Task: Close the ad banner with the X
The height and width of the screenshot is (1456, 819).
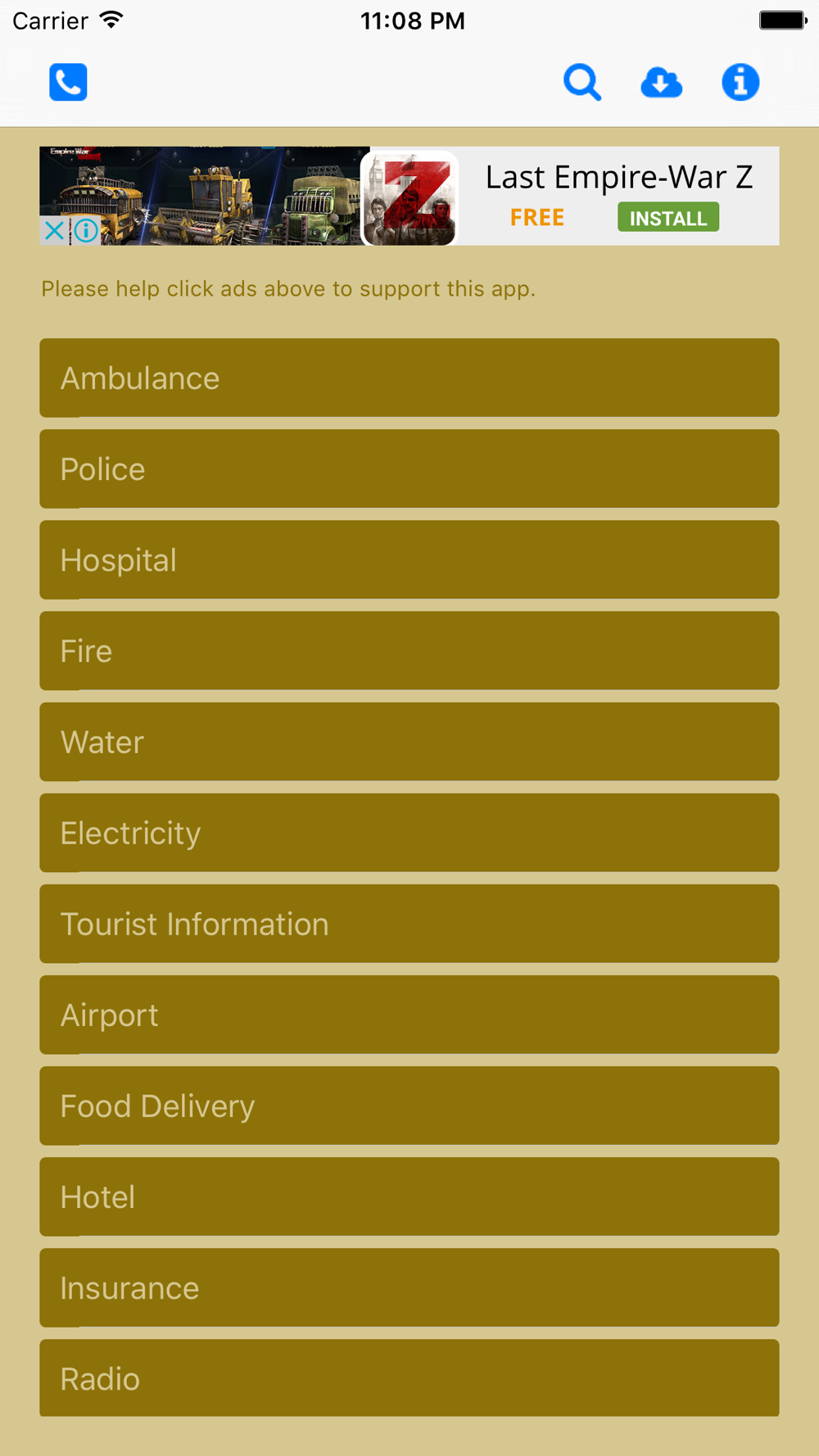Action: pos(54,231)
